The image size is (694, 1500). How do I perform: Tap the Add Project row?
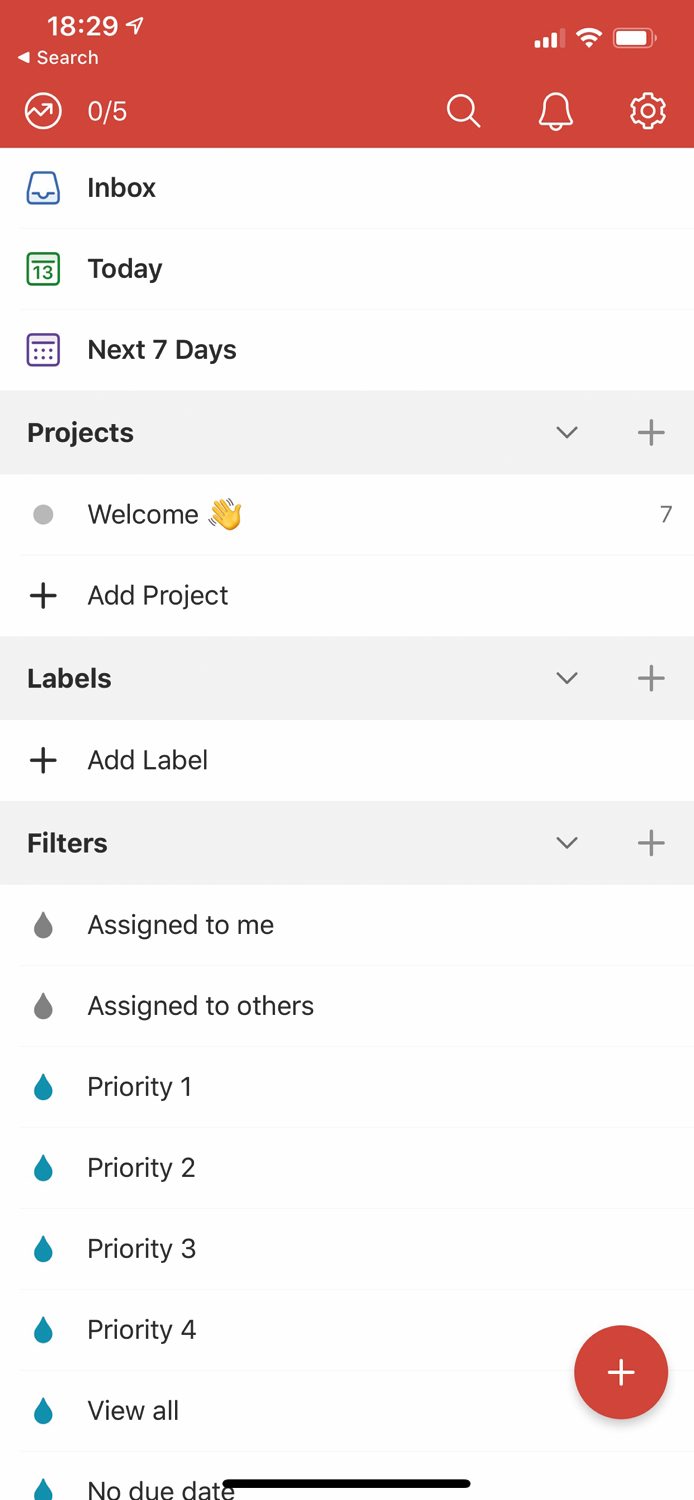click(347, 596)
